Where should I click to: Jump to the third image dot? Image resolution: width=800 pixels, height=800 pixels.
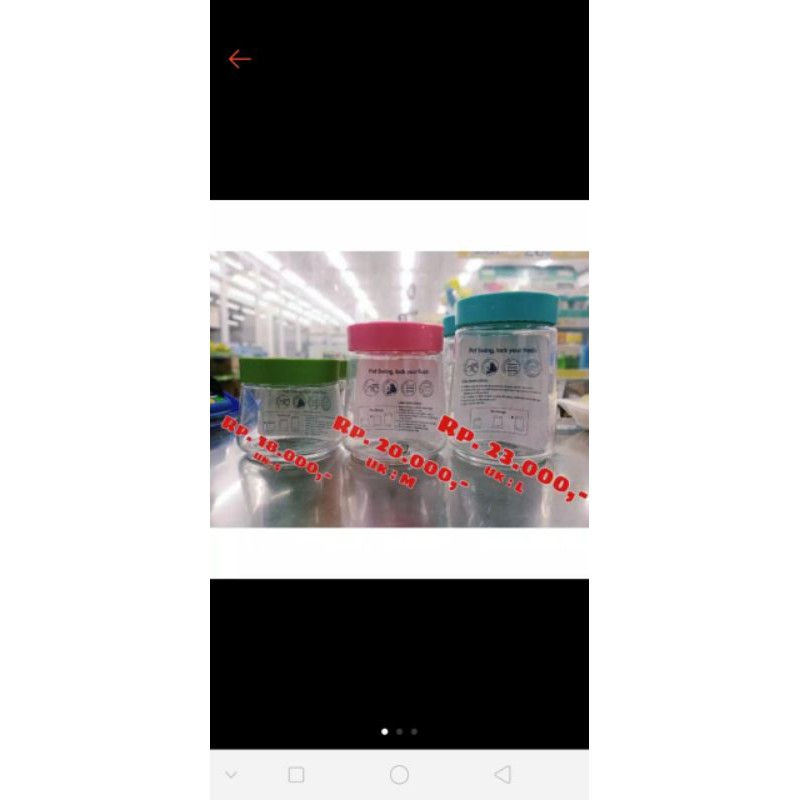[x=414, y=731]
